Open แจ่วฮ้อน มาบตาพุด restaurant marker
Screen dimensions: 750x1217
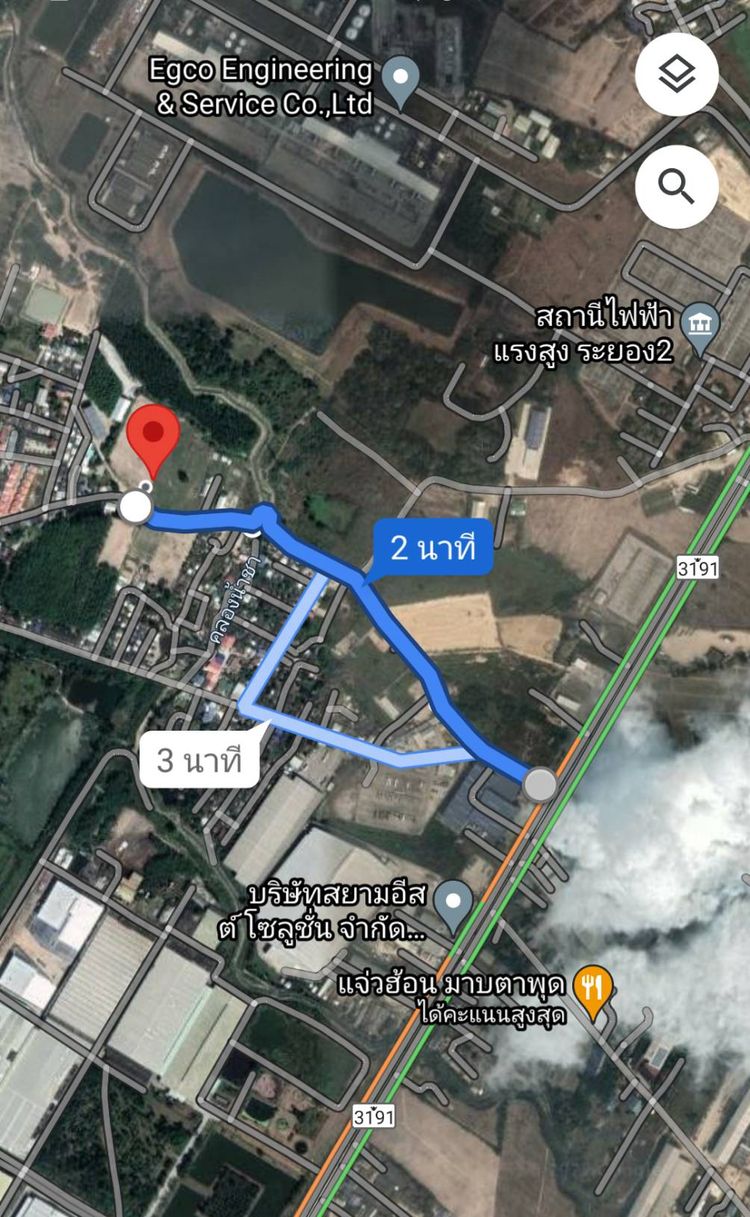pyautogui.click(x=594, y=994)
